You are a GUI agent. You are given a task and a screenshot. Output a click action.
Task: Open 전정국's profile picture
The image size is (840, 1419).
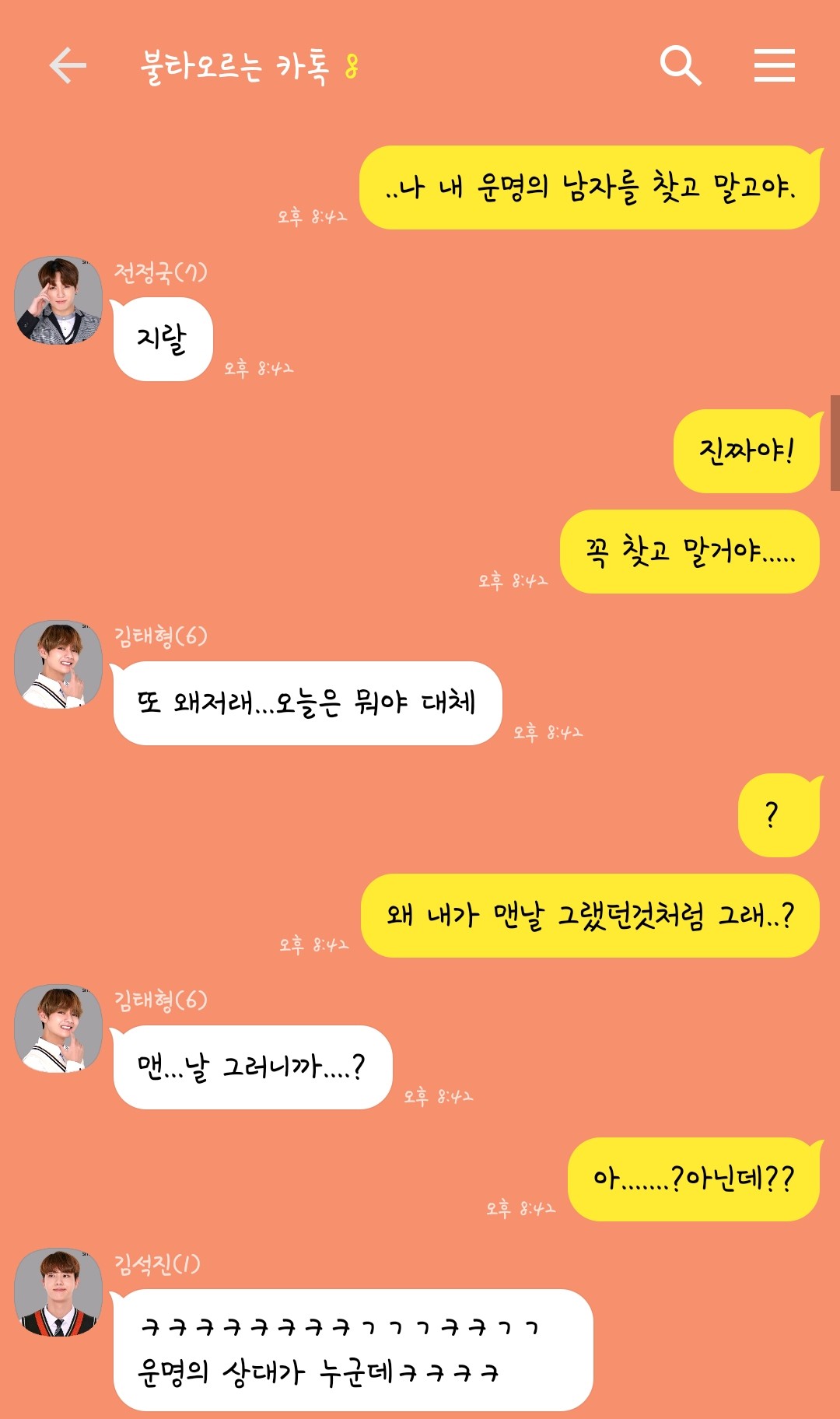point(59,300)
